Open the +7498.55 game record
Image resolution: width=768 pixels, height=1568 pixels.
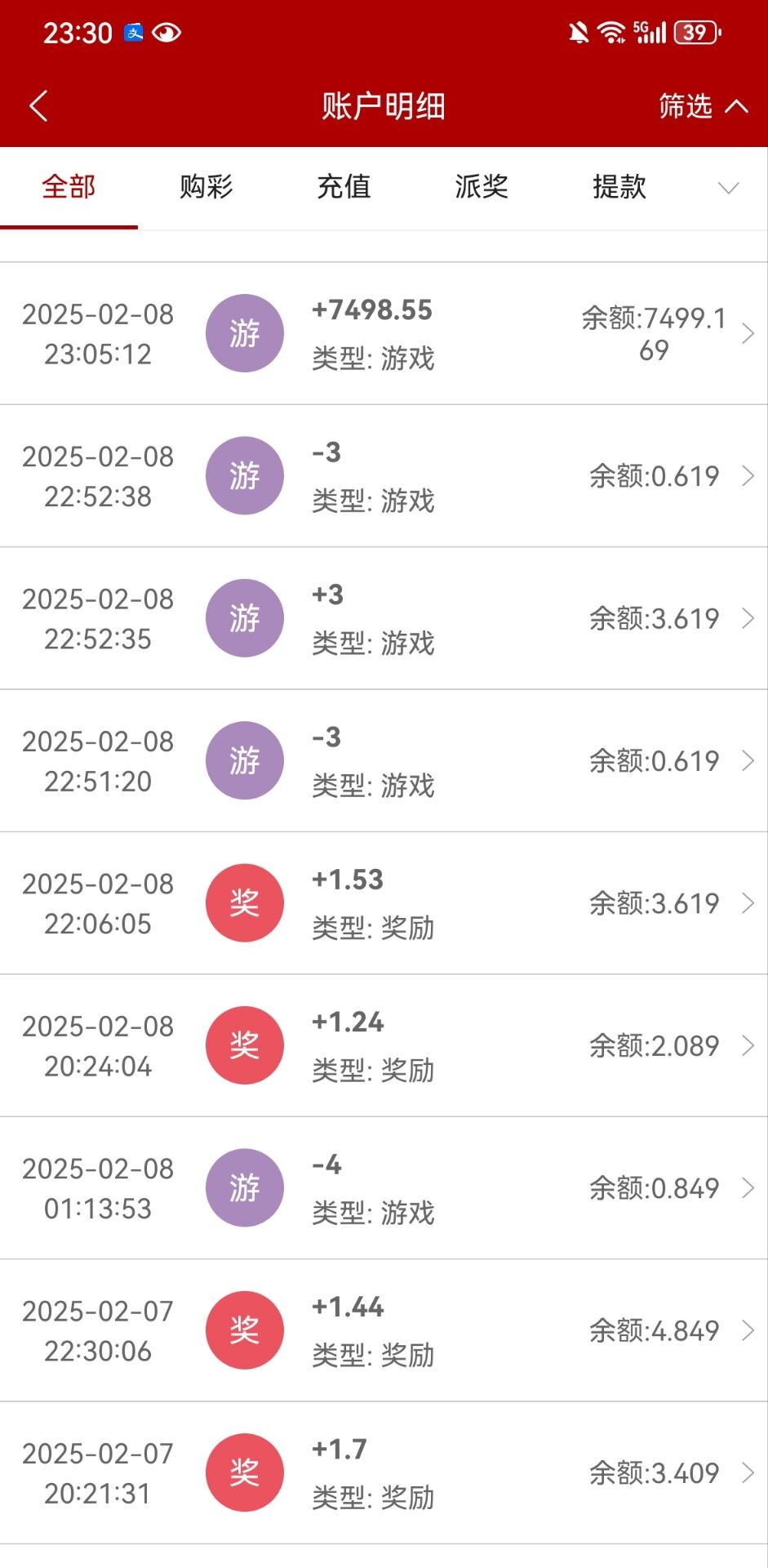(384, 333)
